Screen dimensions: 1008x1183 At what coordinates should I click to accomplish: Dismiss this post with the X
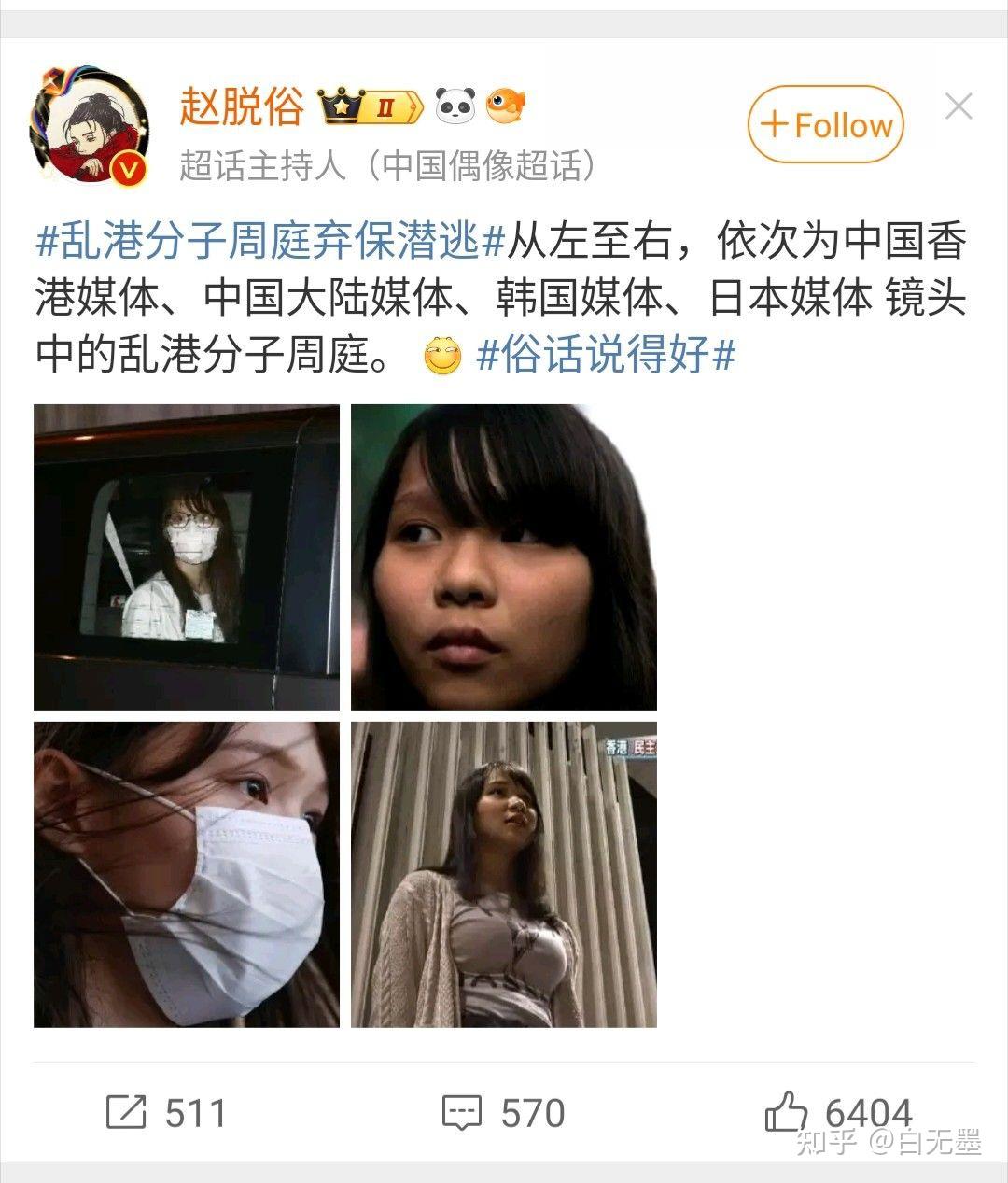(x=958, y=107)
